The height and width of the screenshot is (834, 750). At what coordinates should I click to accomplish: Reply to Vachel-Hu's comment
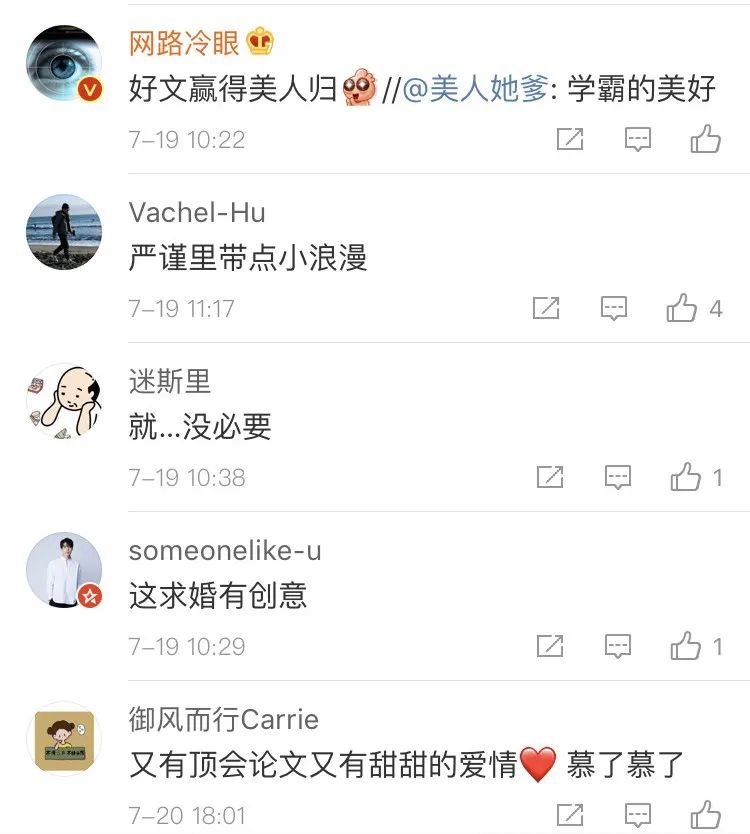coord(613,308)
